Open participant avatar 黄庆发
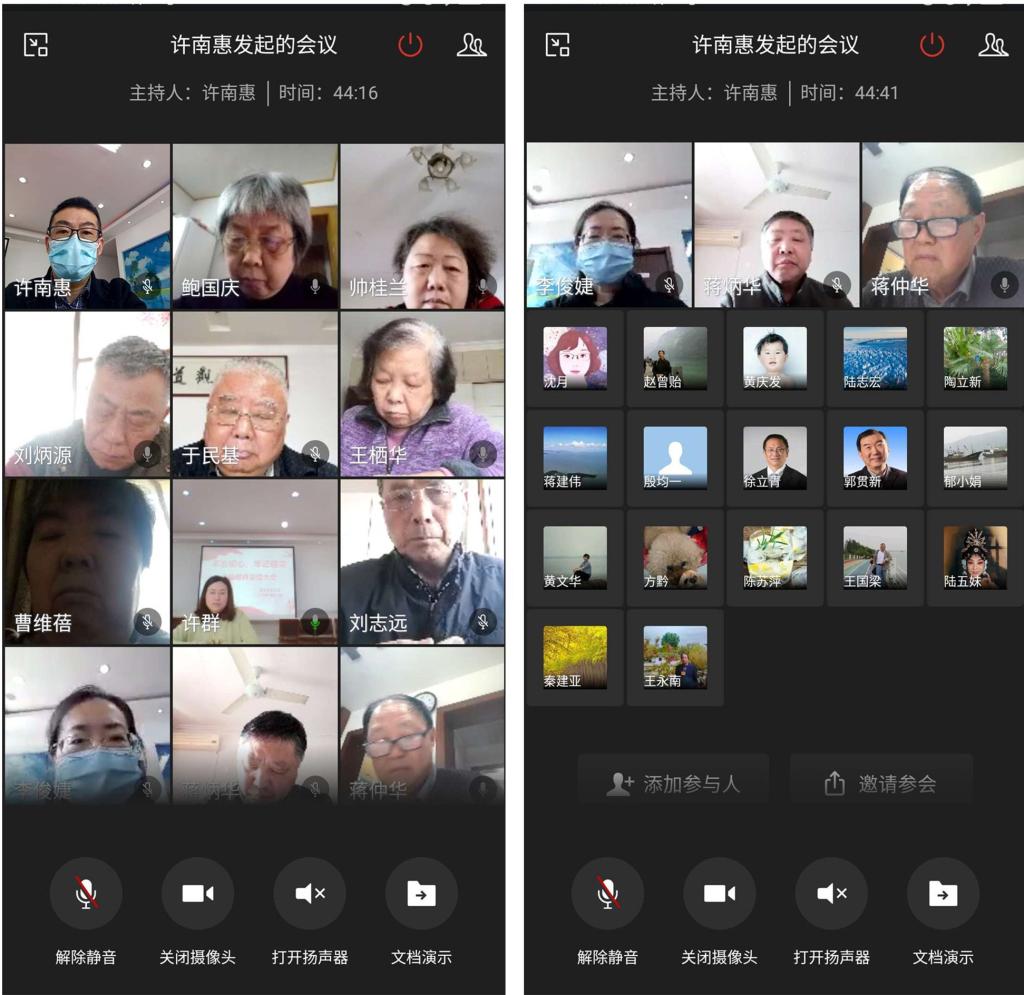1024x995 pixels. click(x=775, y=358)
